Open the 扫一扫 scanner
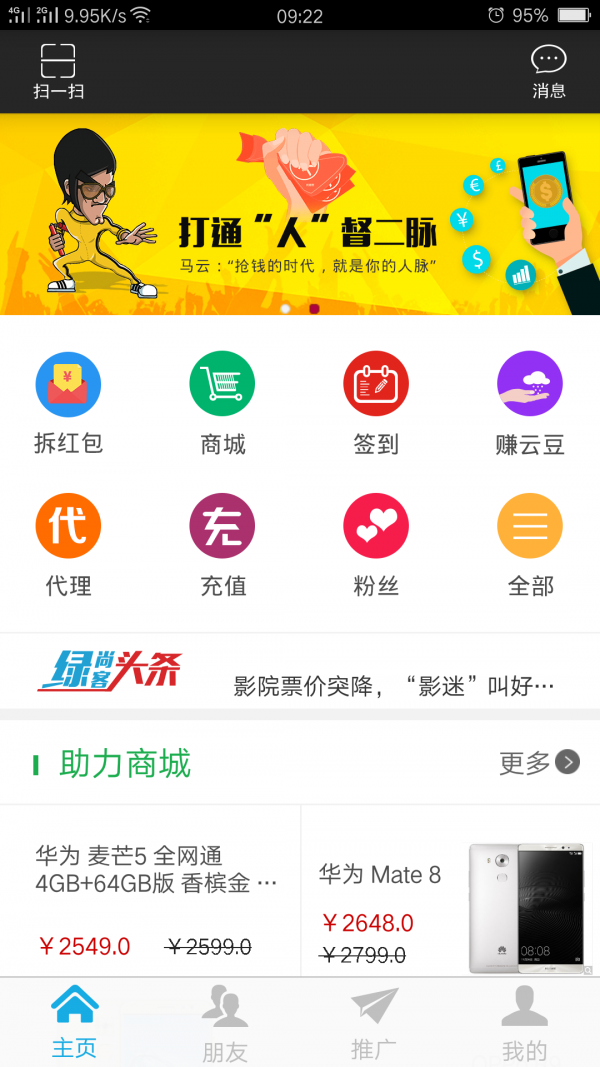The height and width of the screenshot is (1067, 600). click(x=59, y=71)
